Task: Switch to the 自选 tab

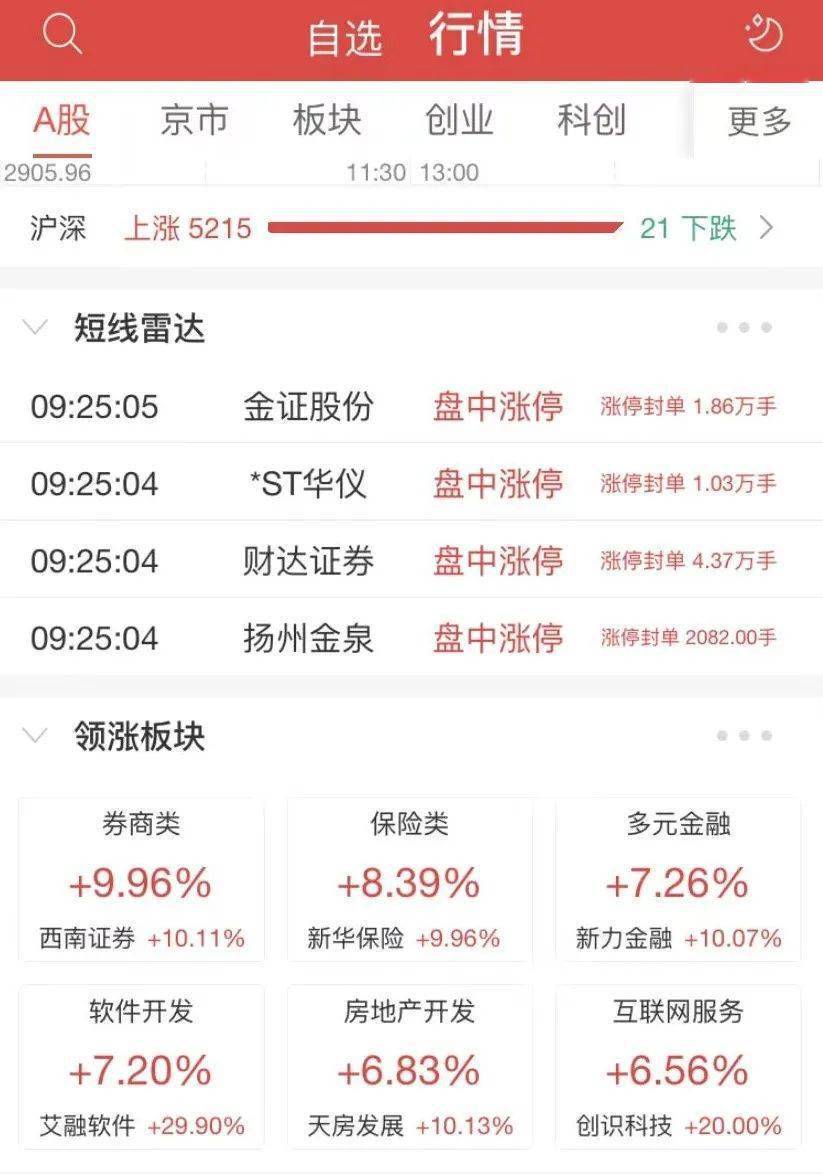Action: tap(344, 39)
